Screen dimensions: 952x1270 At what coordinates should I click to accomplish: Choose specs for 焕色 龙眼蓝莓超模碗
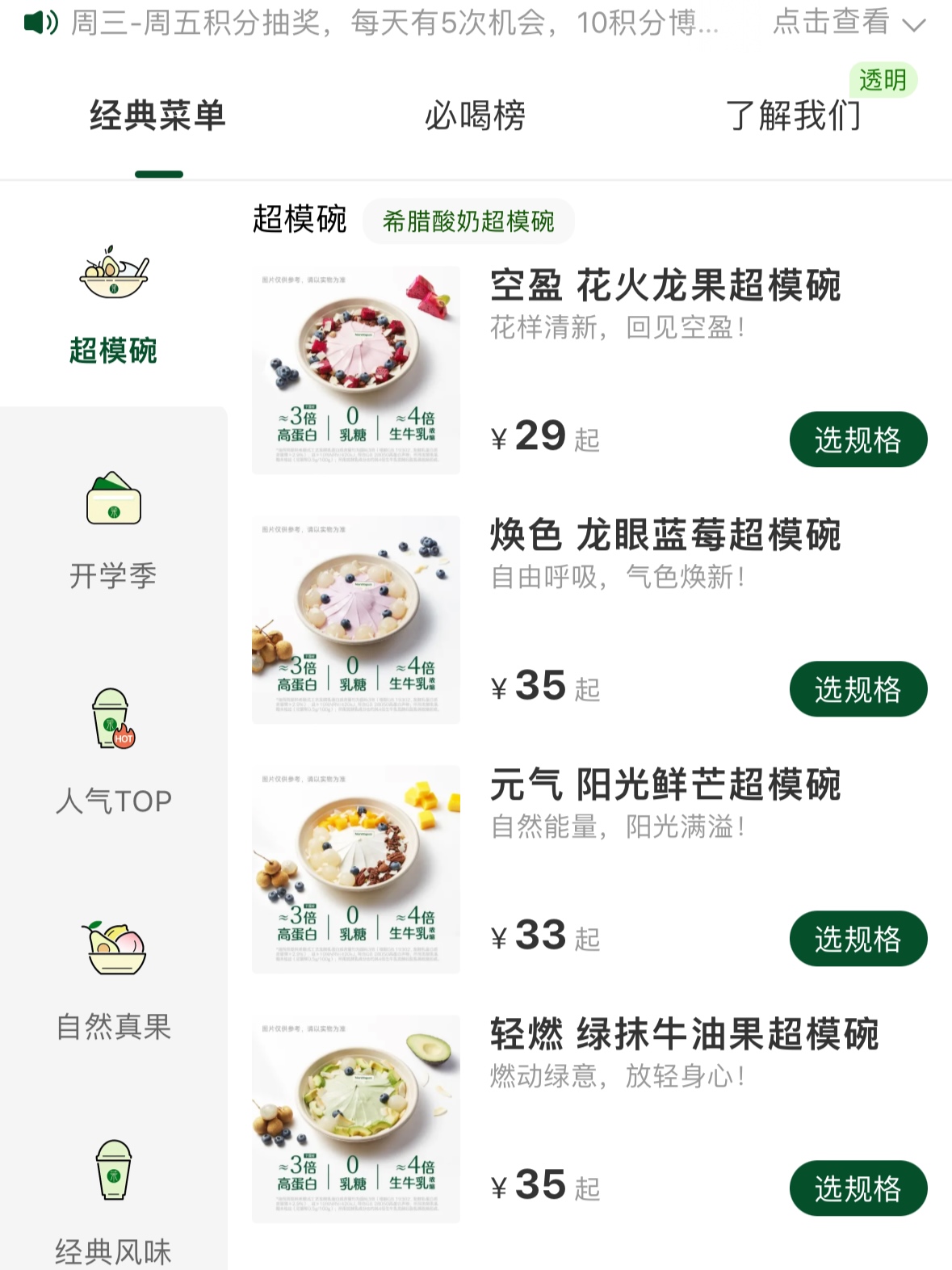pyautogui.click(x=858, y=689)
